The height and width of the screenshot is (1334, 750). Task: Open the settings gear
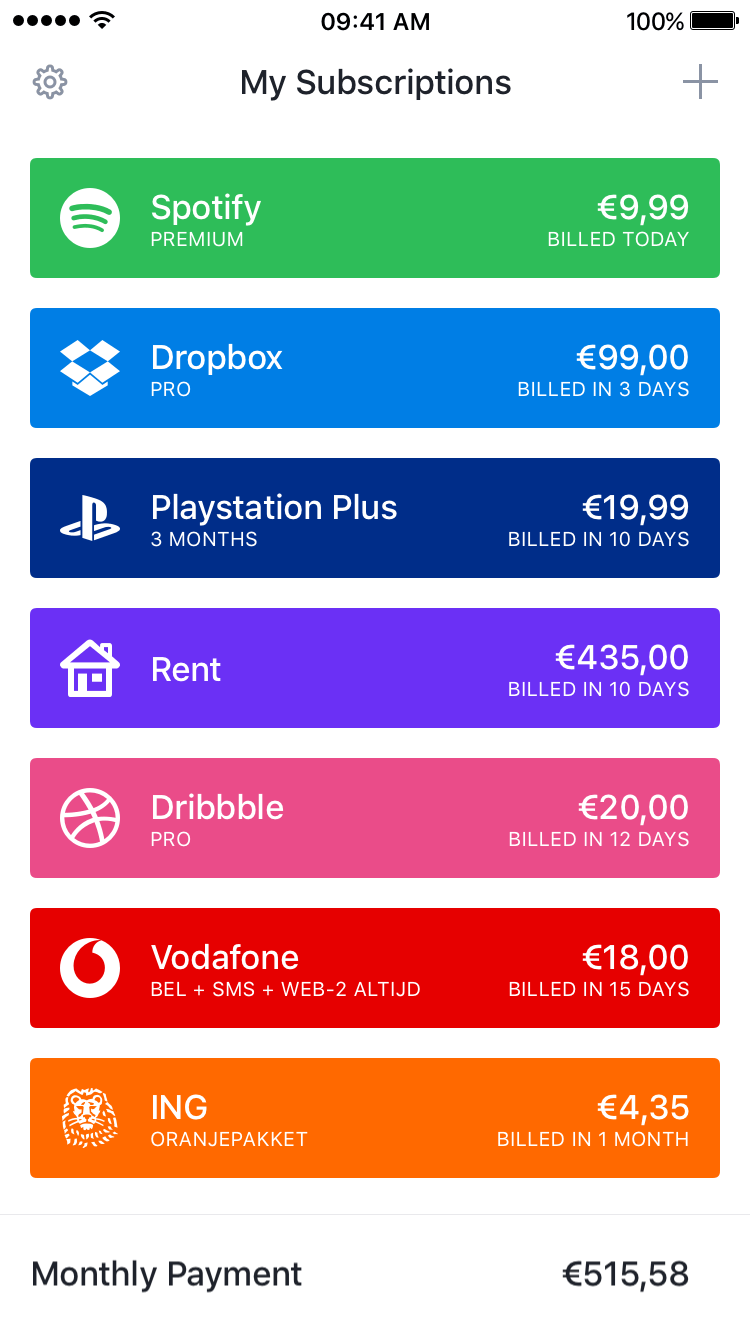click(50, 82)
